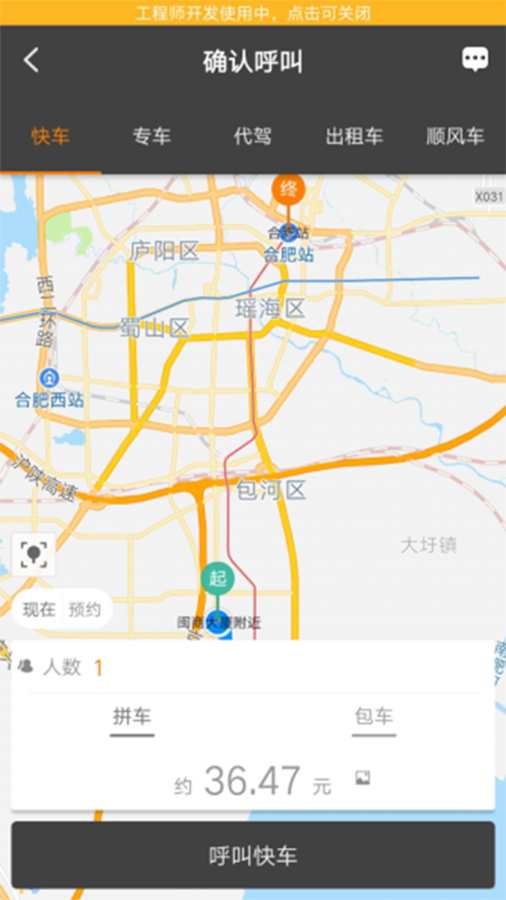The height and width of the screenshot is (900, 506).
Task: Tap 呼叫快车 to request the ride
Action: pyautogui.click(x=253, y=855)
